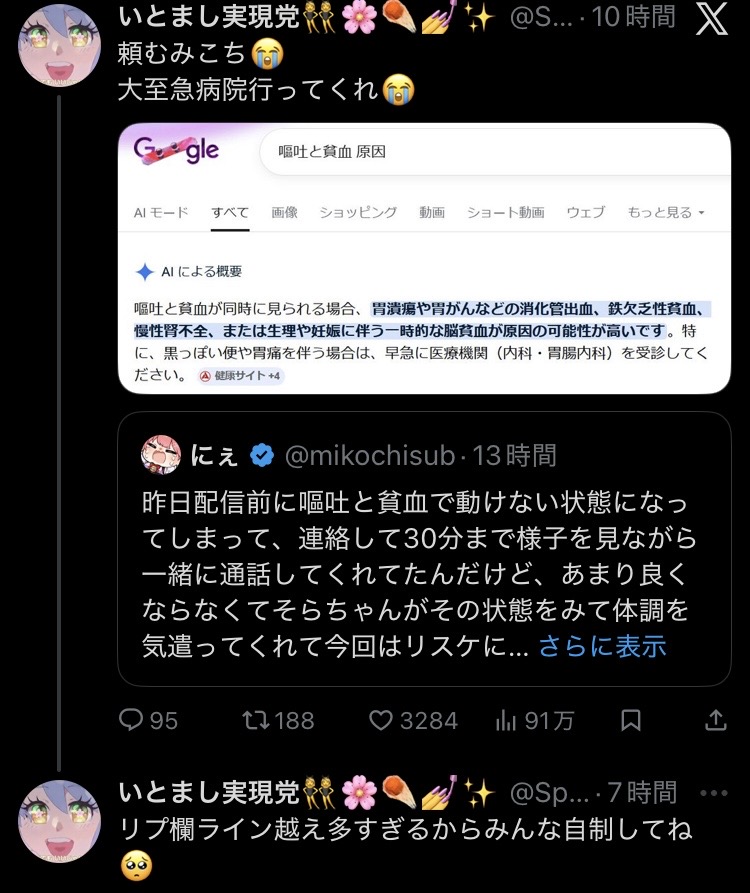Share the 頼むみこち post

click(716, 720)
